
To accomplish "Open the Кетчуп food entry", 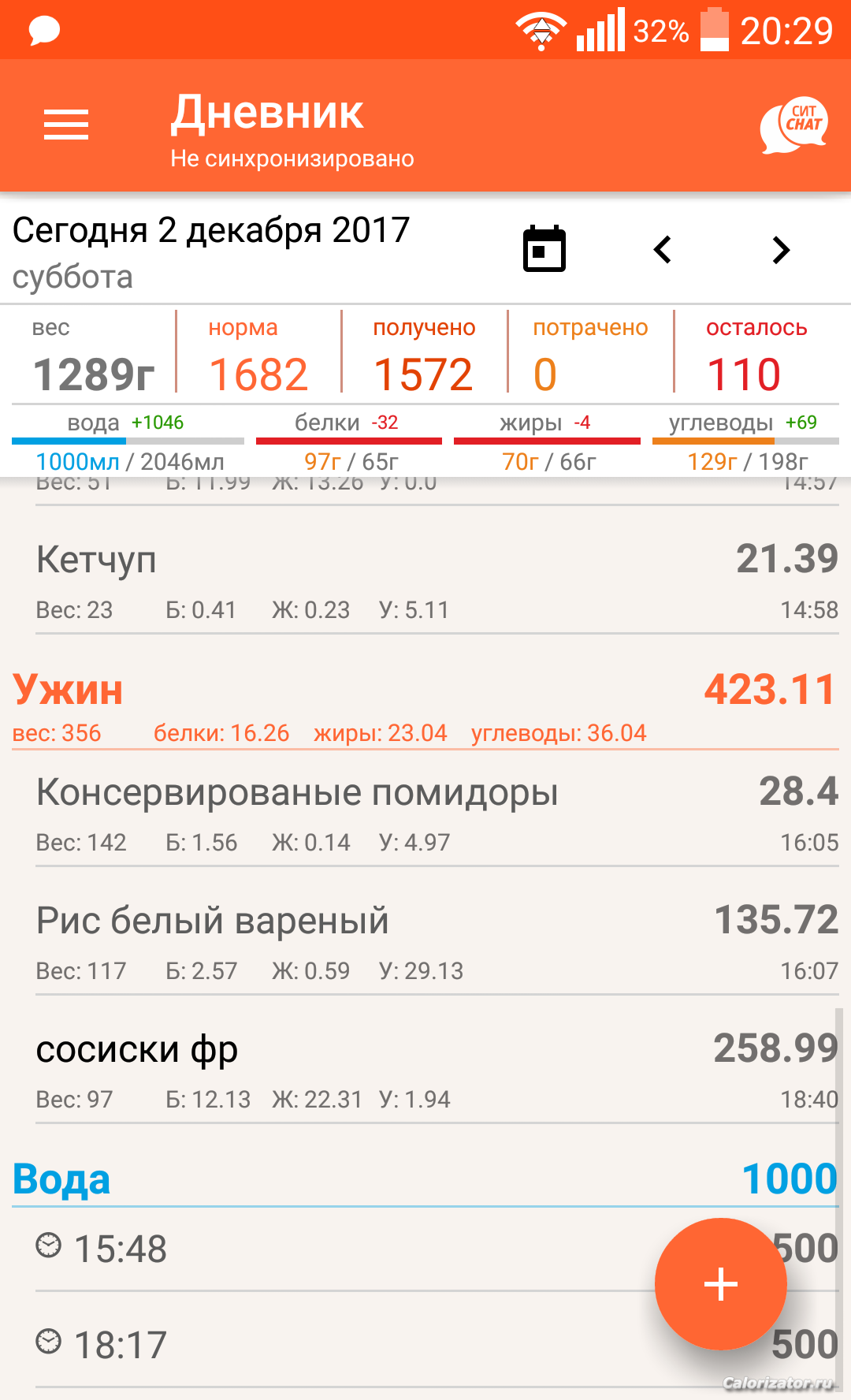I will point(437,582).
